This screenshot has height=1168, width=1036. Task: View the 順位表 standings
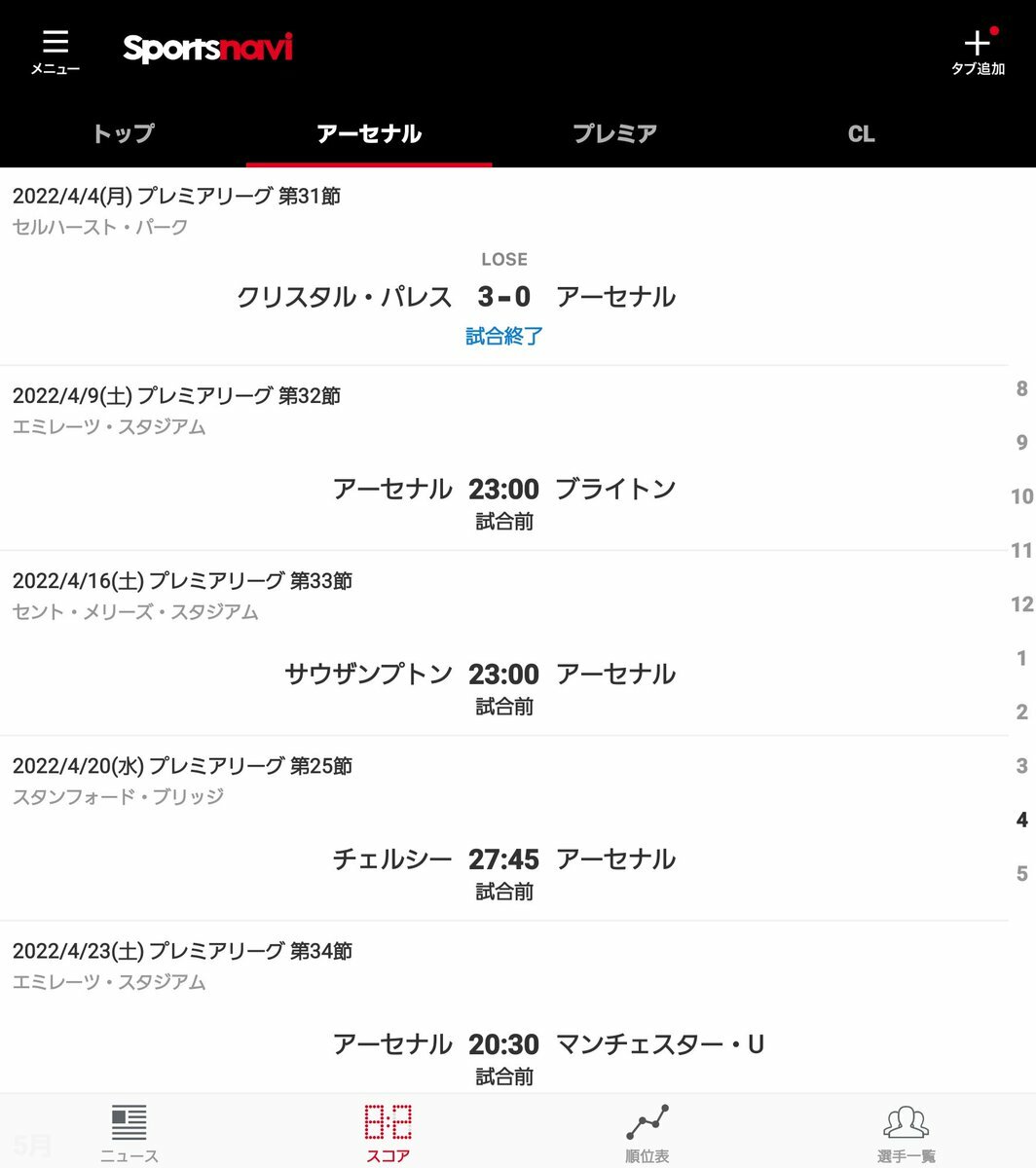coord(647,1132)
